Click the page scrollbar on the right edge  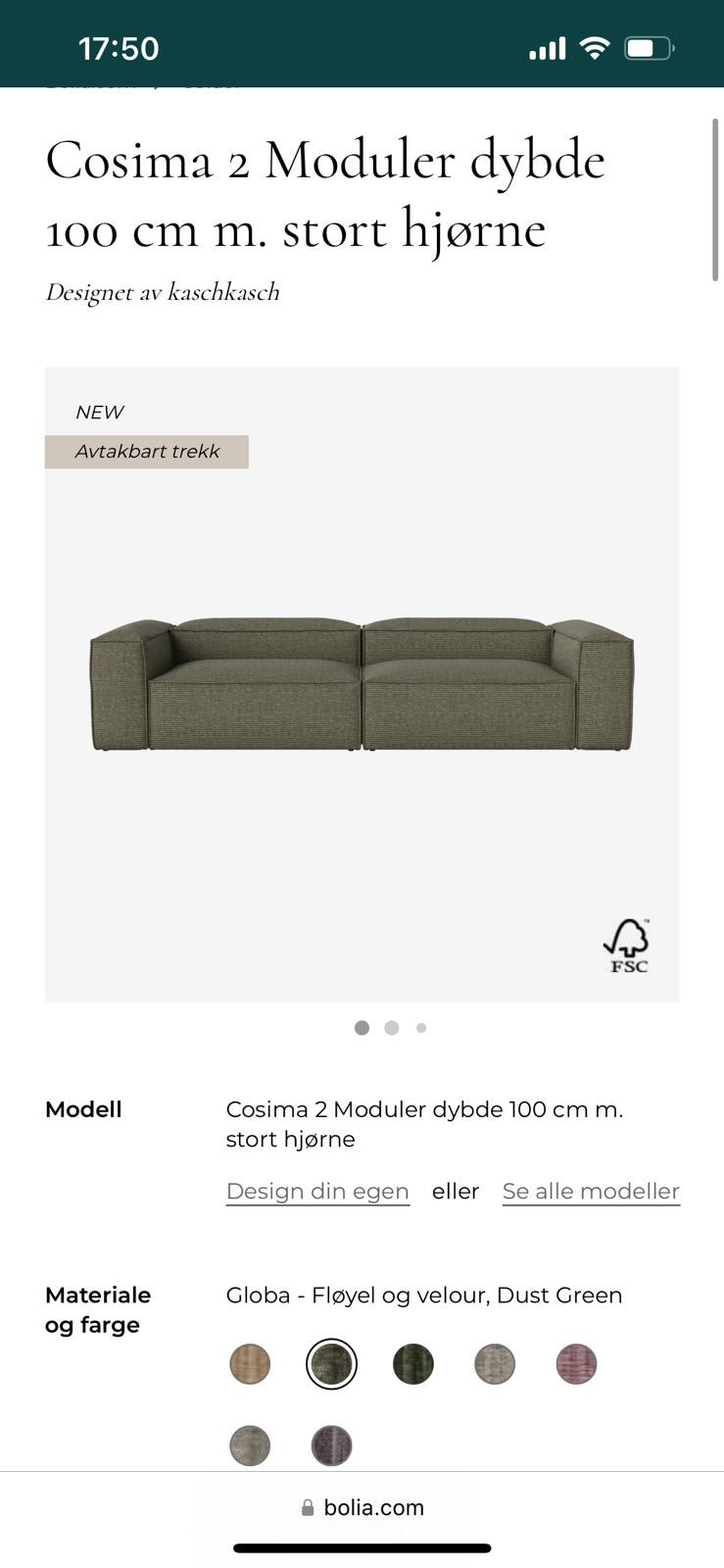(714, 196)
